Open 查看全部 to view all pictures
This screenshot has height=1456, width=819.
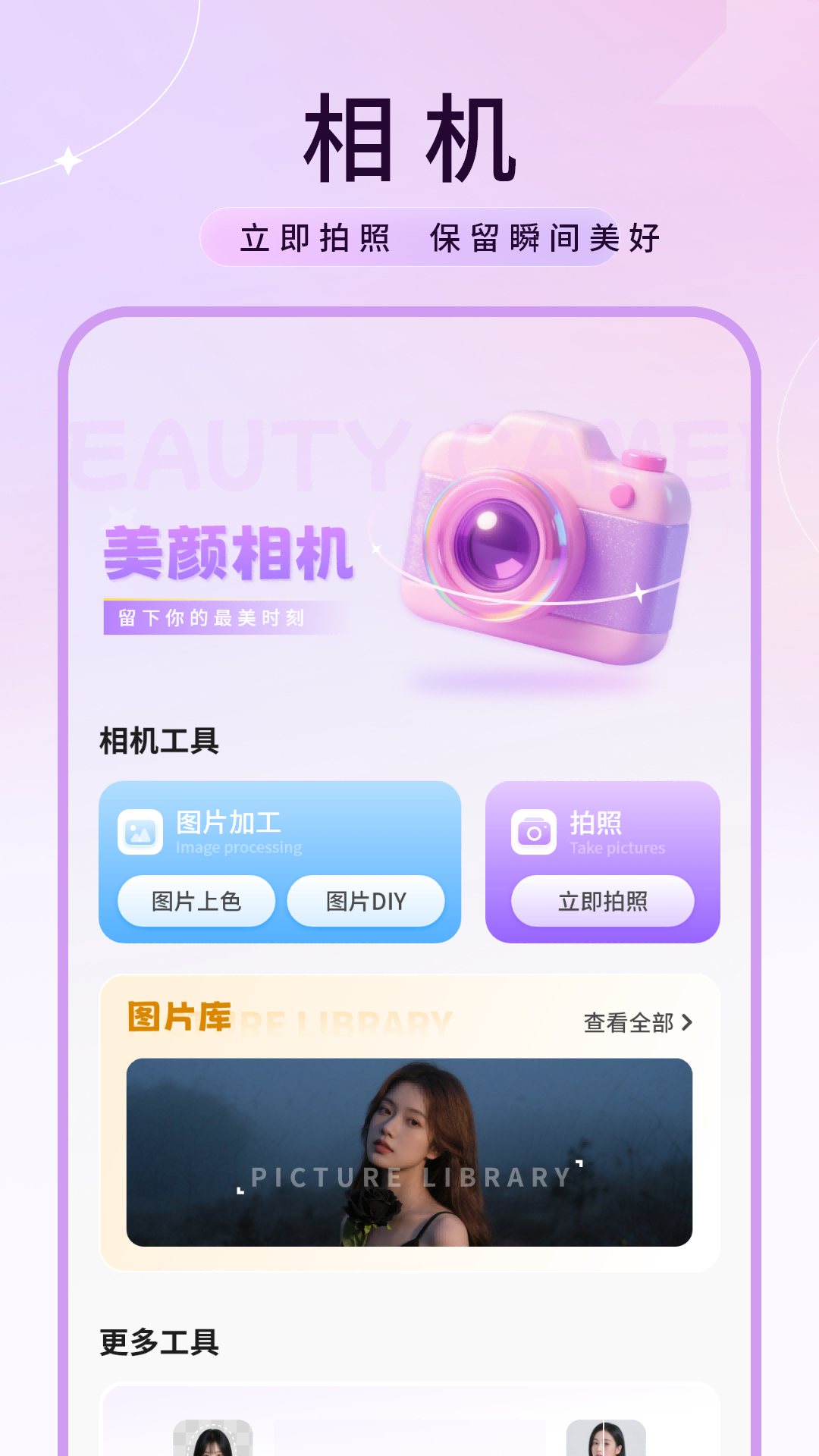tap(628, 1023)
